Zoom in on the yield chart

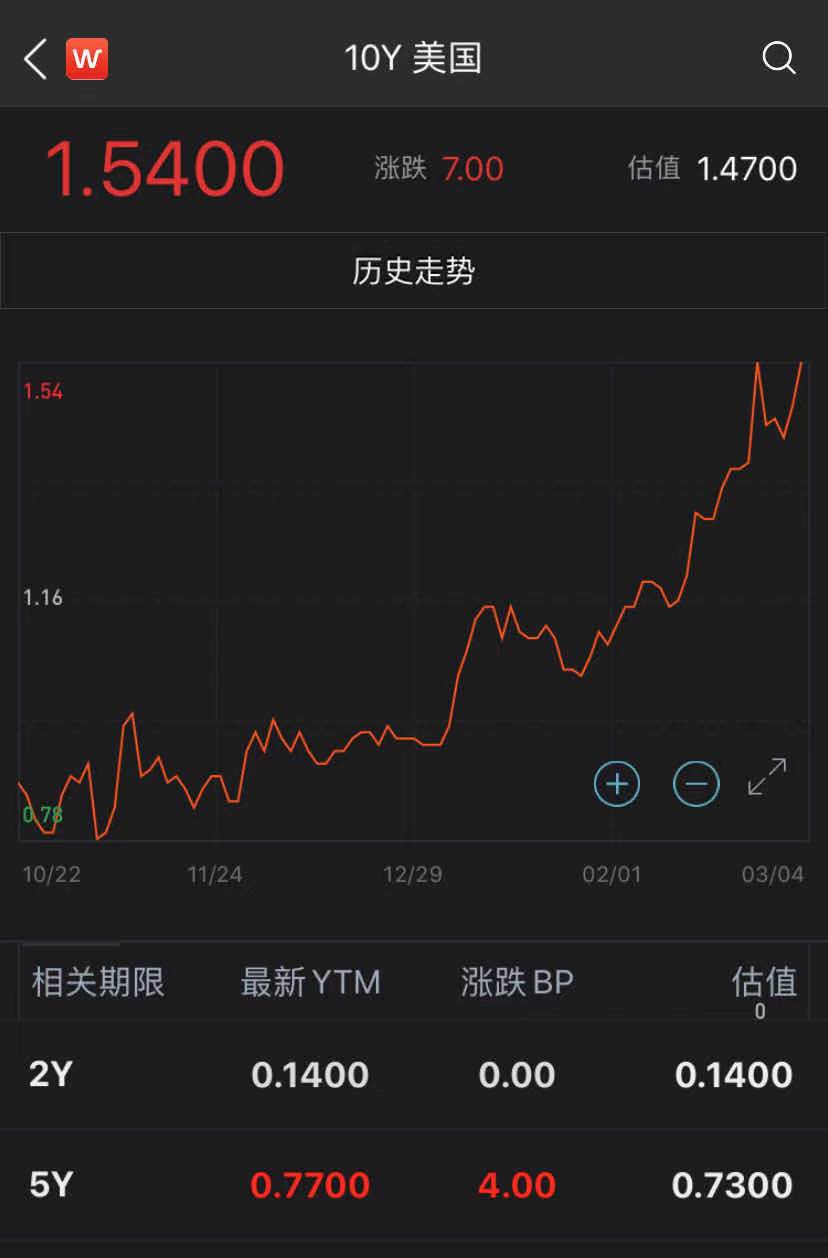[x=617, y=783]
